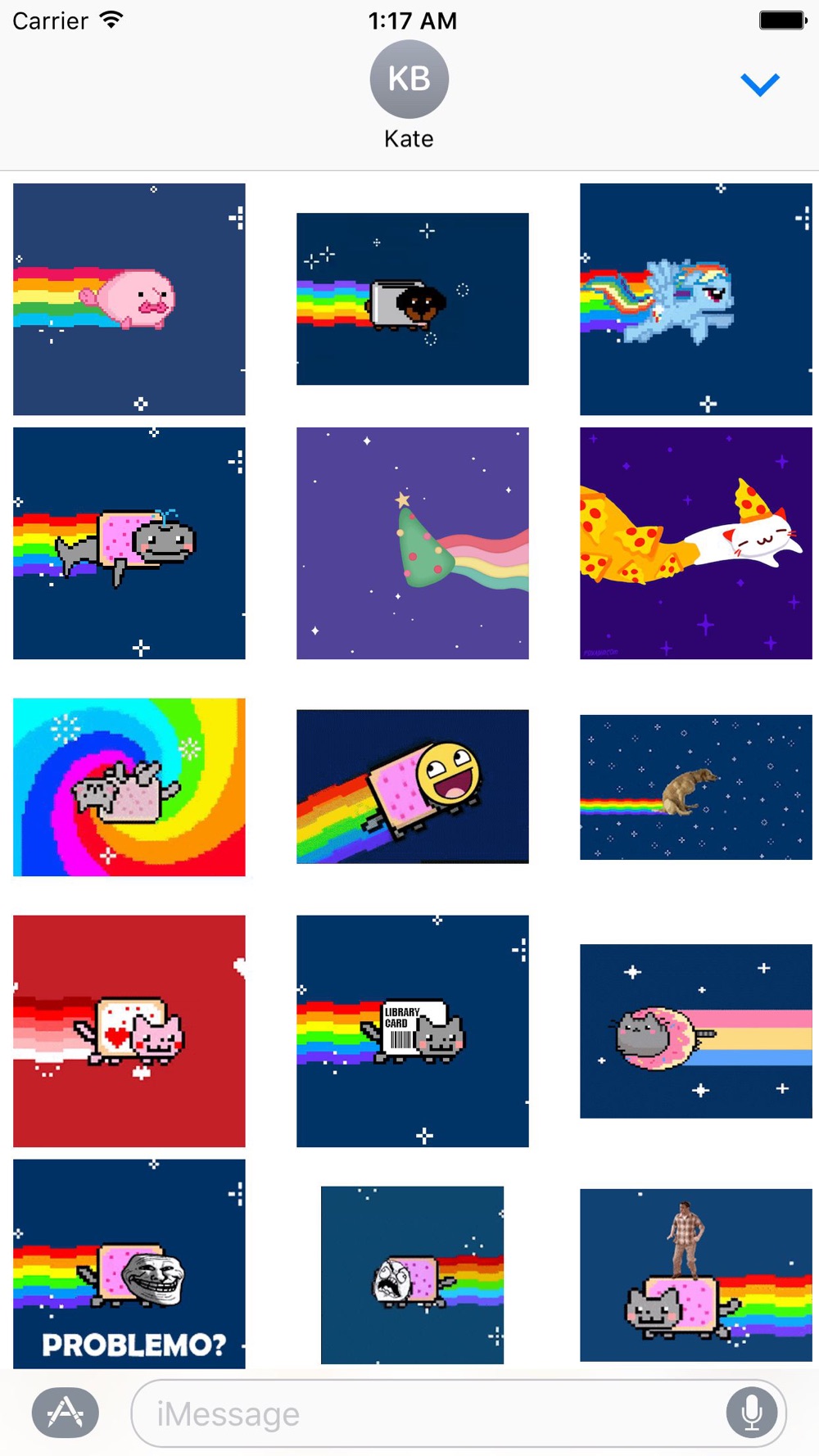This screenshot has width=819, height=1456.
Task: Pick the Library Card cat sticker
Action: click(x=413, y=1031)
